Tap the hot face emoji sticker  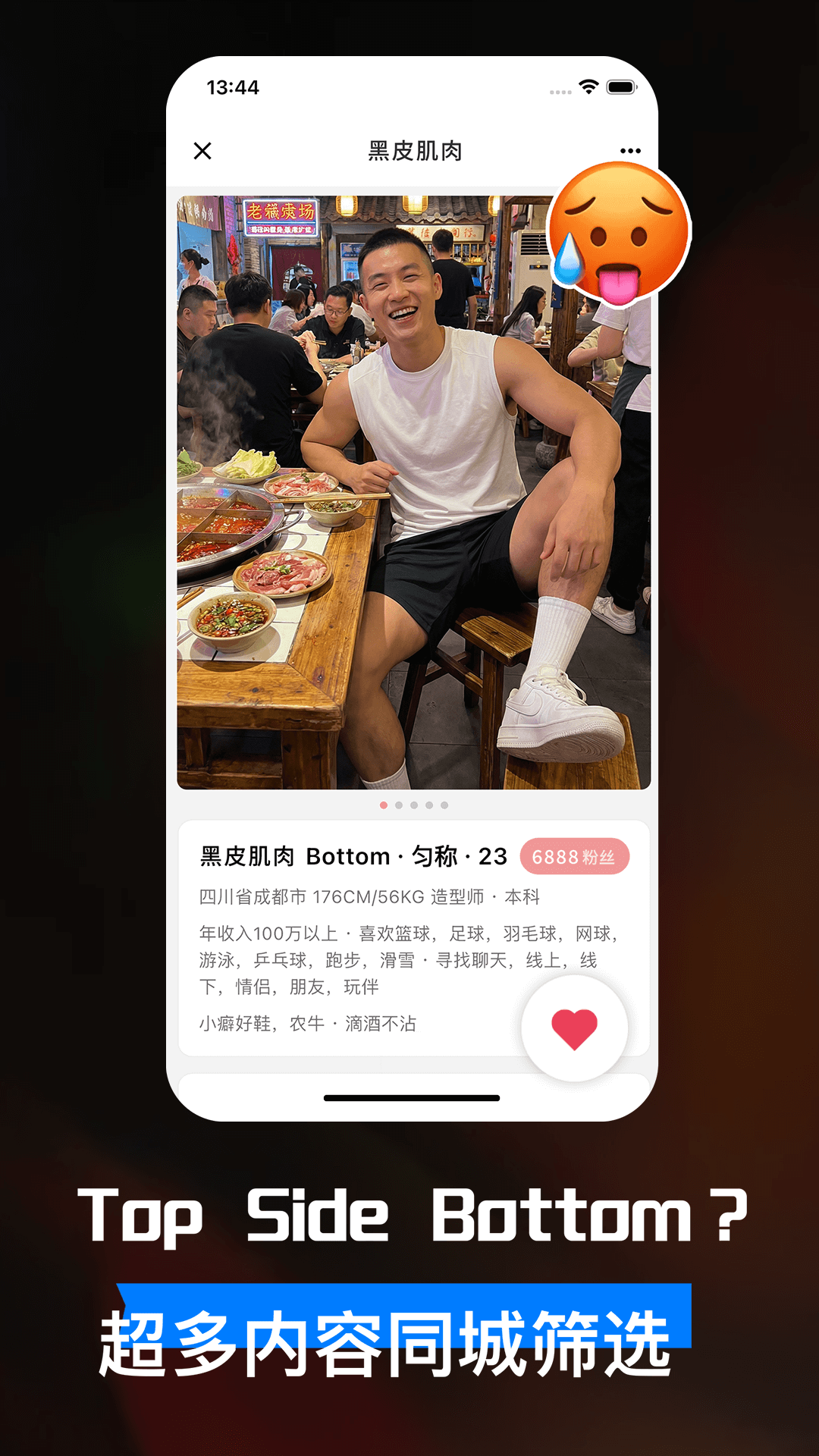coord(618,235)
